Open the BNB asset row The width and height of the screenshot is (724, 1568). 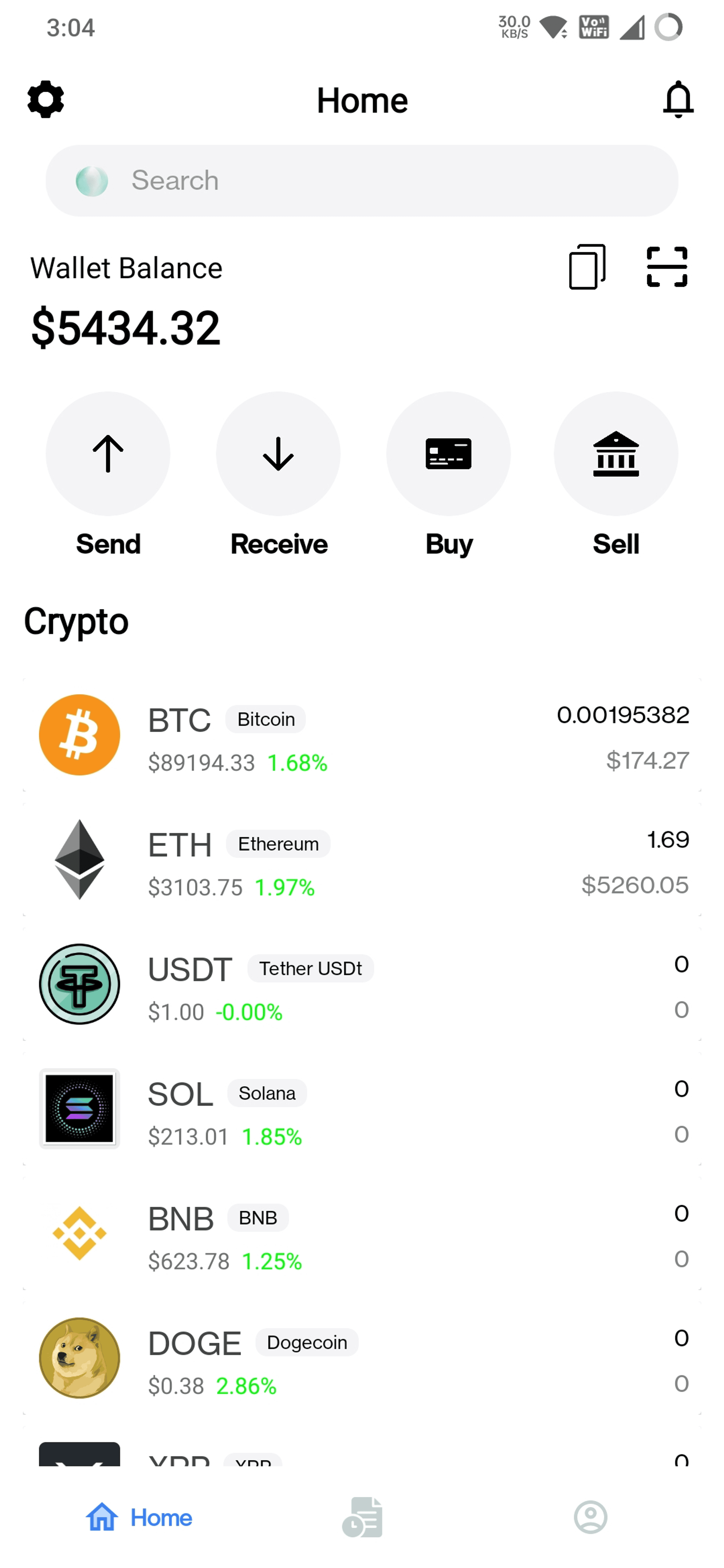coord(362,1234)
